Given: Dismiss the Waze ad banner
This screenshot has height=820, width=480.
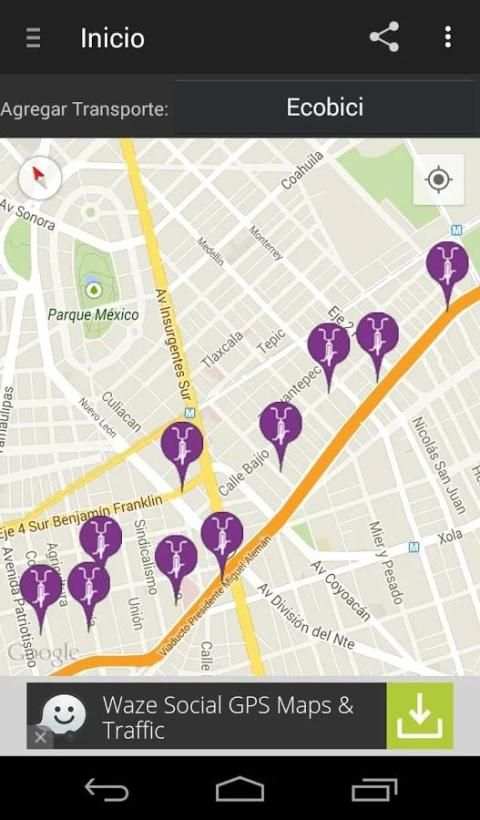Looking at the screenshot, I should click(x=40, y=737).
